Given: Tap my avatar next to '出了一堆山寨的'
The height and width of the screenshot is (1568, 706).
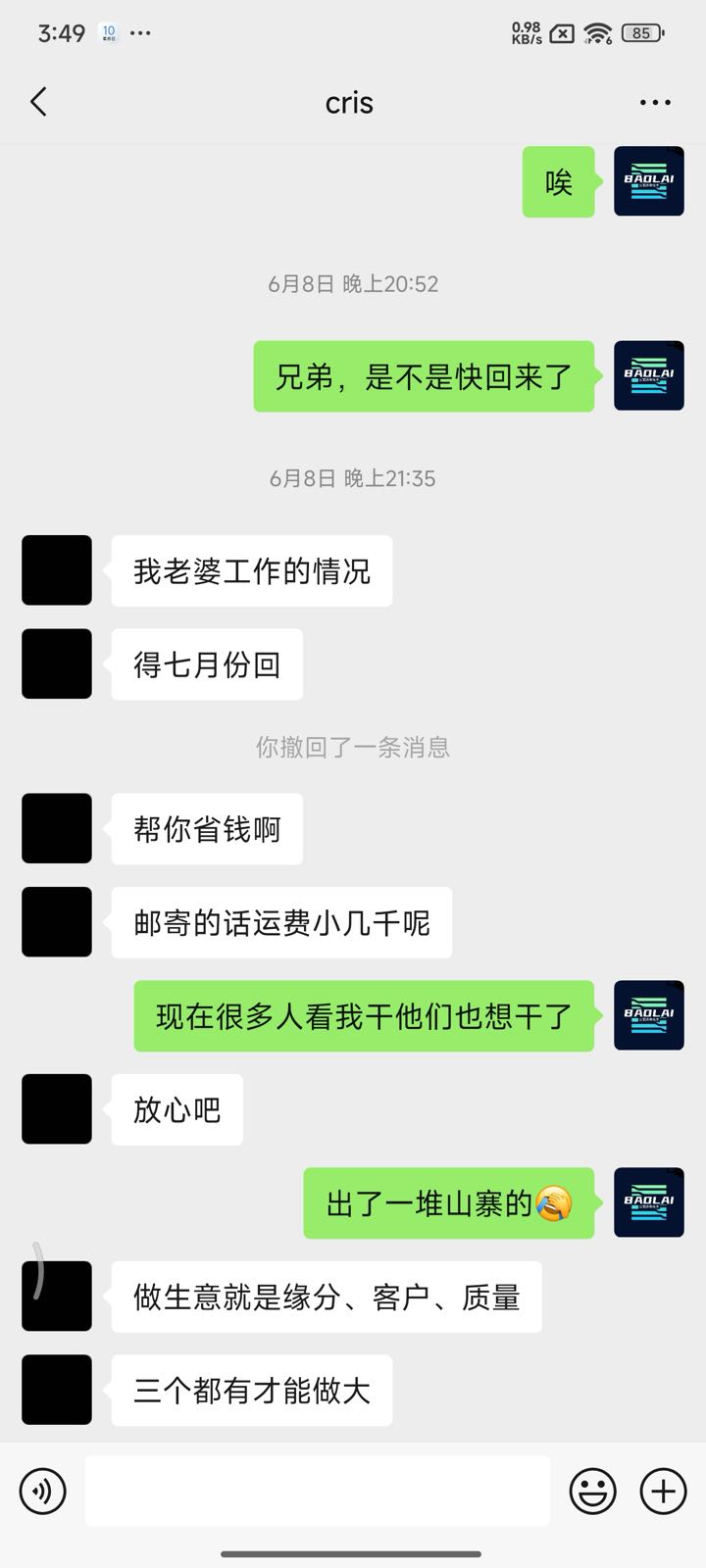Looking at the screenshot, I should [x=648, y=1202].
